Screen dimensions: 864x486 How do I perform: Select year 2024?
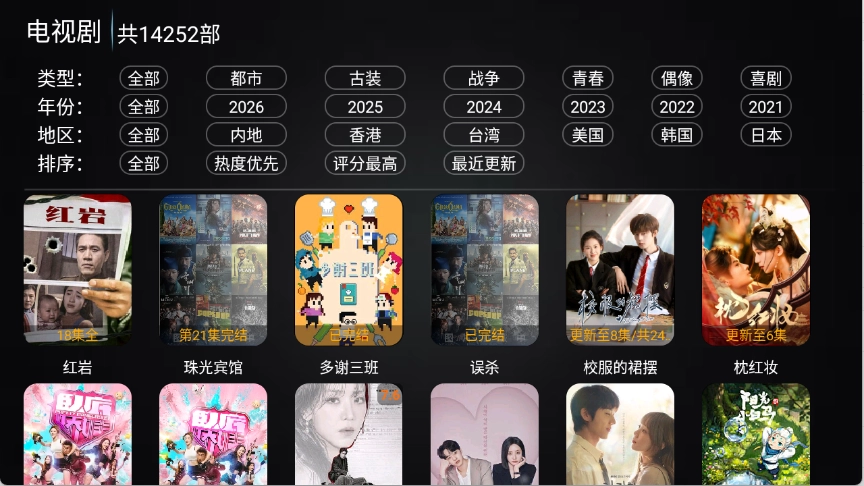pyautogui.click(x=484, y=107)
